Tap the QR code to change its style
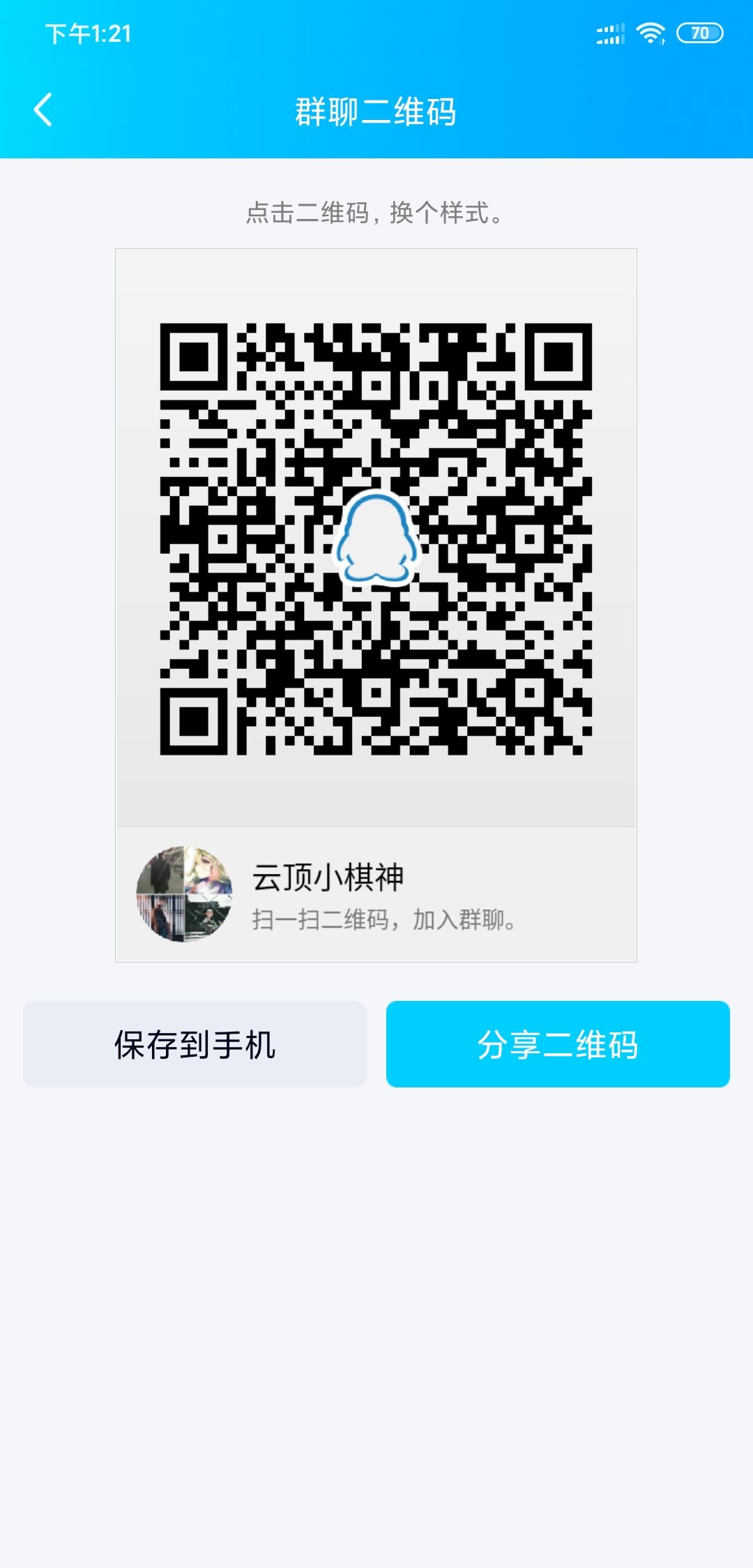The width and height of the screenshot is (753, 1568). coord(376,538)
